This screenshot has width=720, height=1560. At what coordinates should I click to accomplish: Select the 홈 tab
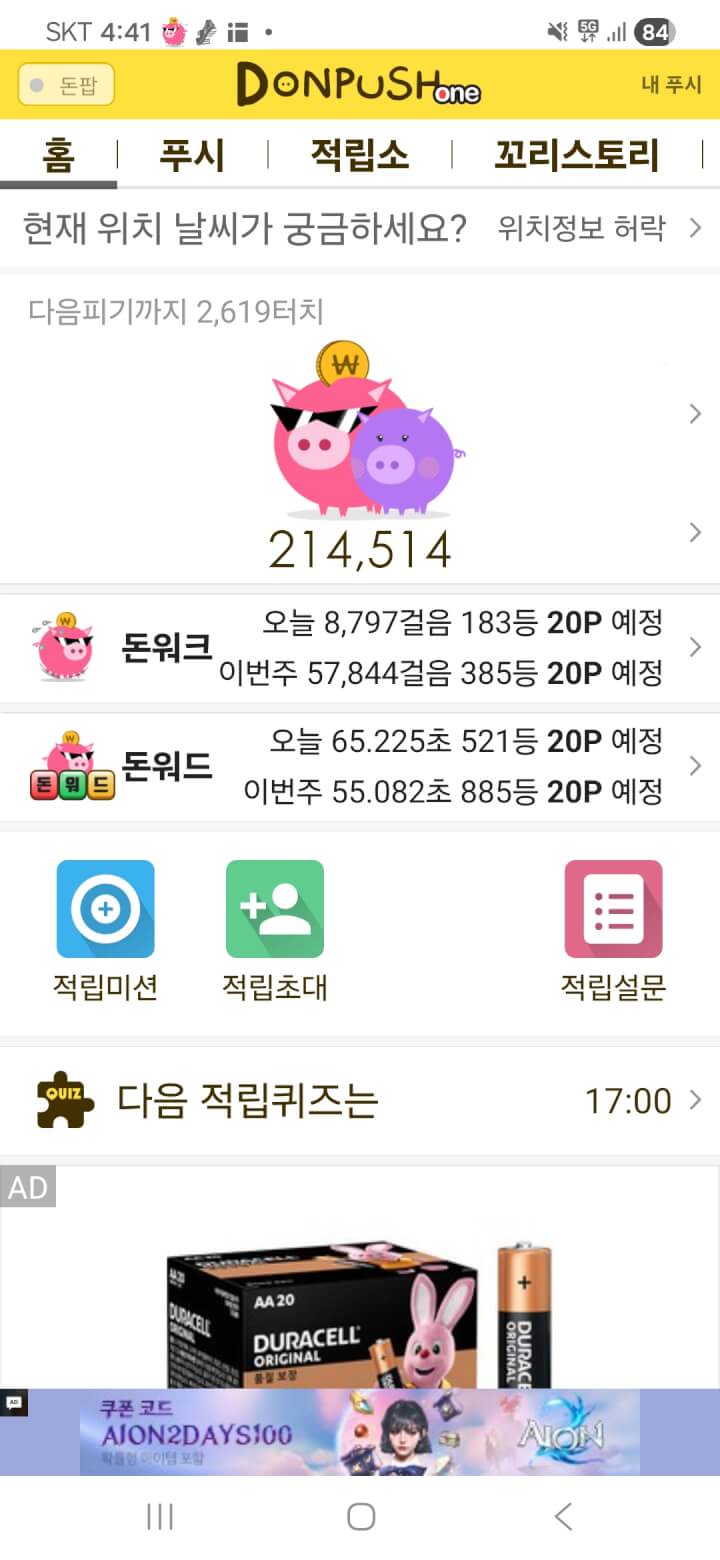(58, 156)
